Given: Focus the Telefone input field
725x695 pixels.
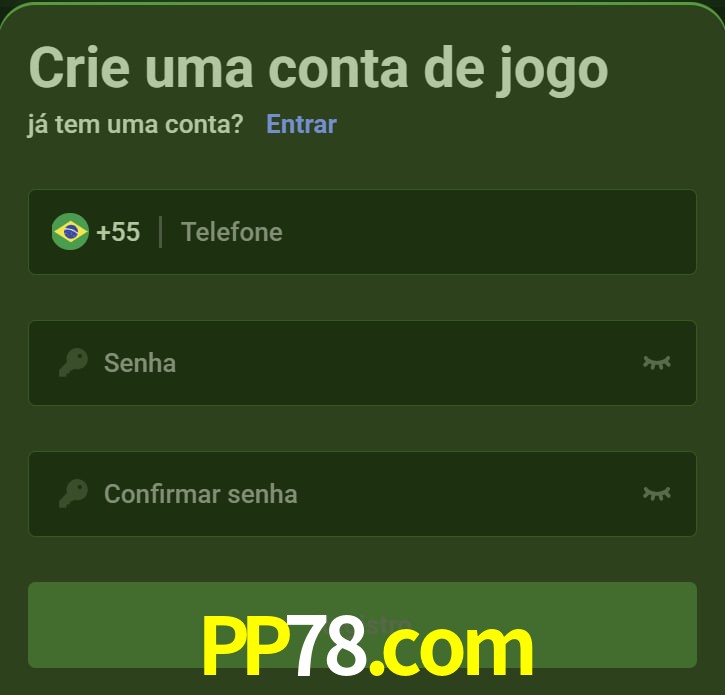Looking at the screenshot, I should [x=420, y=232].
